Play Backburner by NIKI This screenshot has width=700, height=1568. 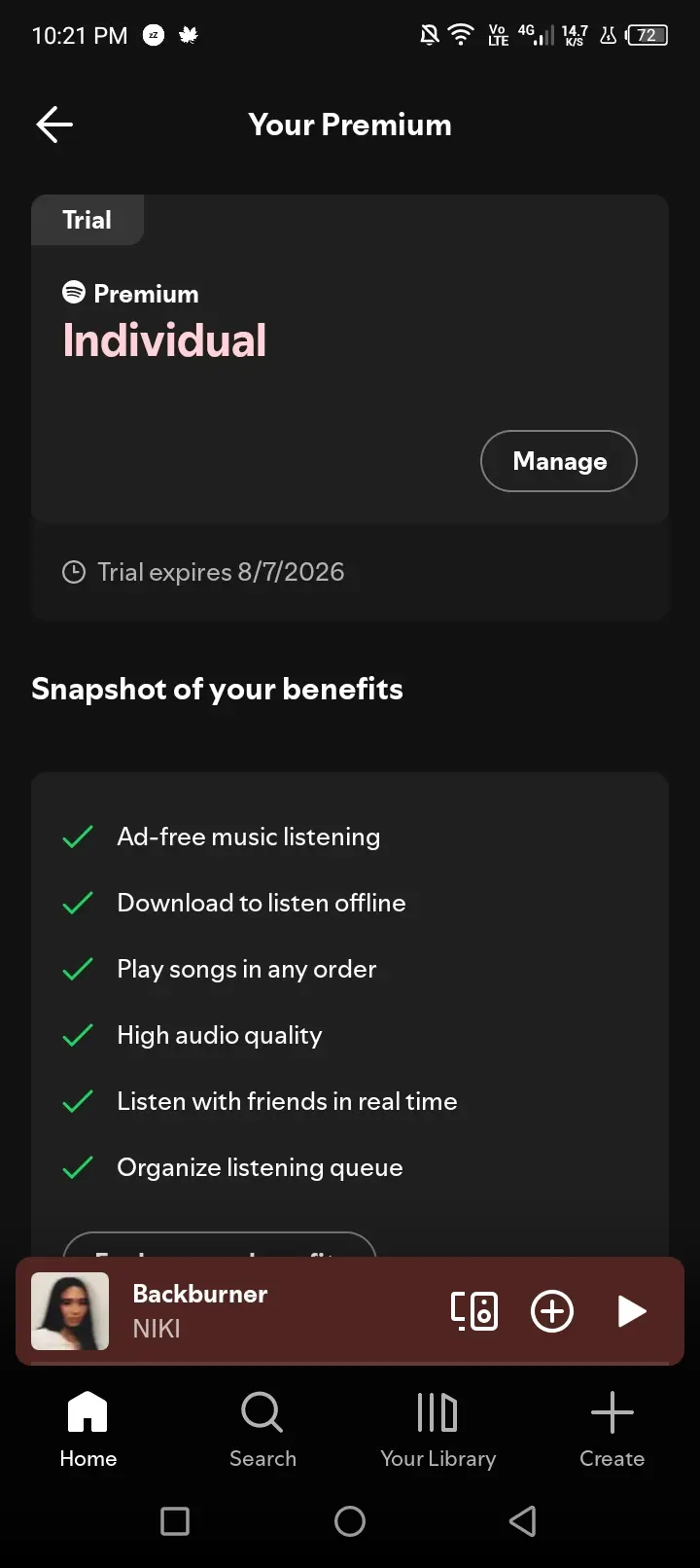(x=632, y=1311)
